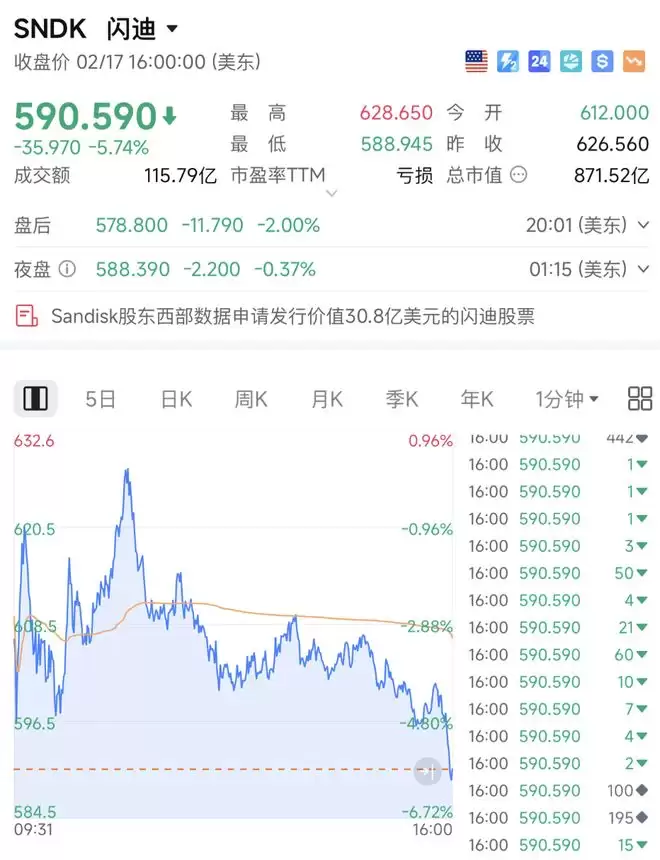Switch to the 季K chart
Screen dimensions: 660x860
click(x=401, y=399)
